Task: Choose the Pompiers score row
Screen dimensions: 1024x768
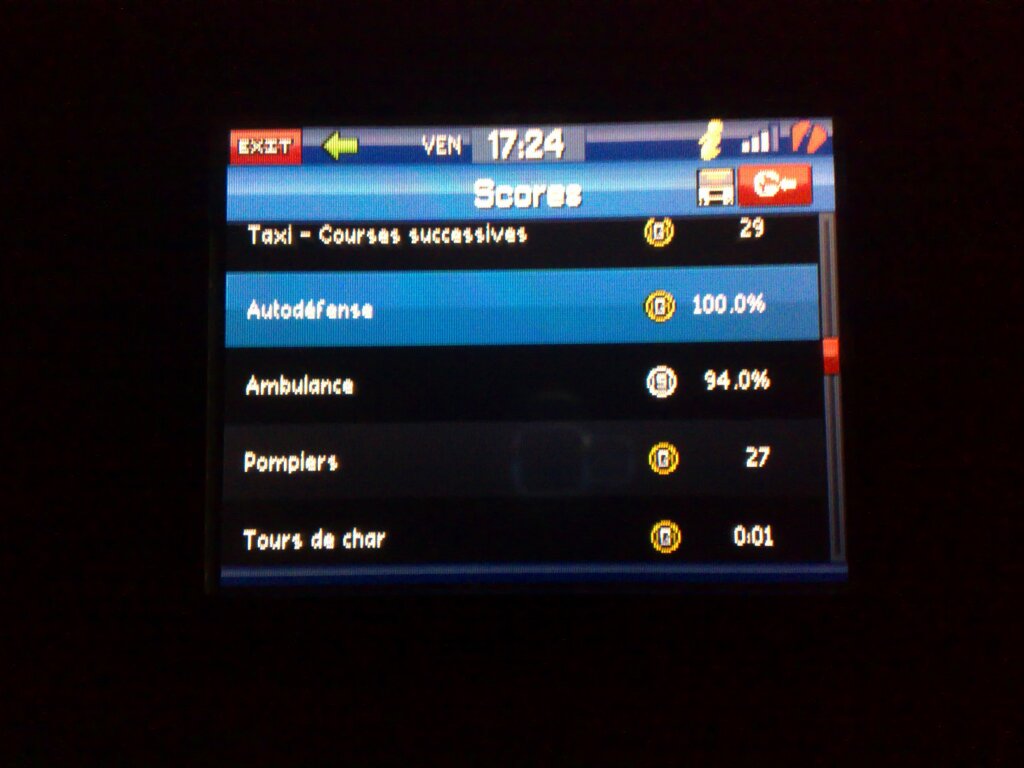Action: coord(520,460)
